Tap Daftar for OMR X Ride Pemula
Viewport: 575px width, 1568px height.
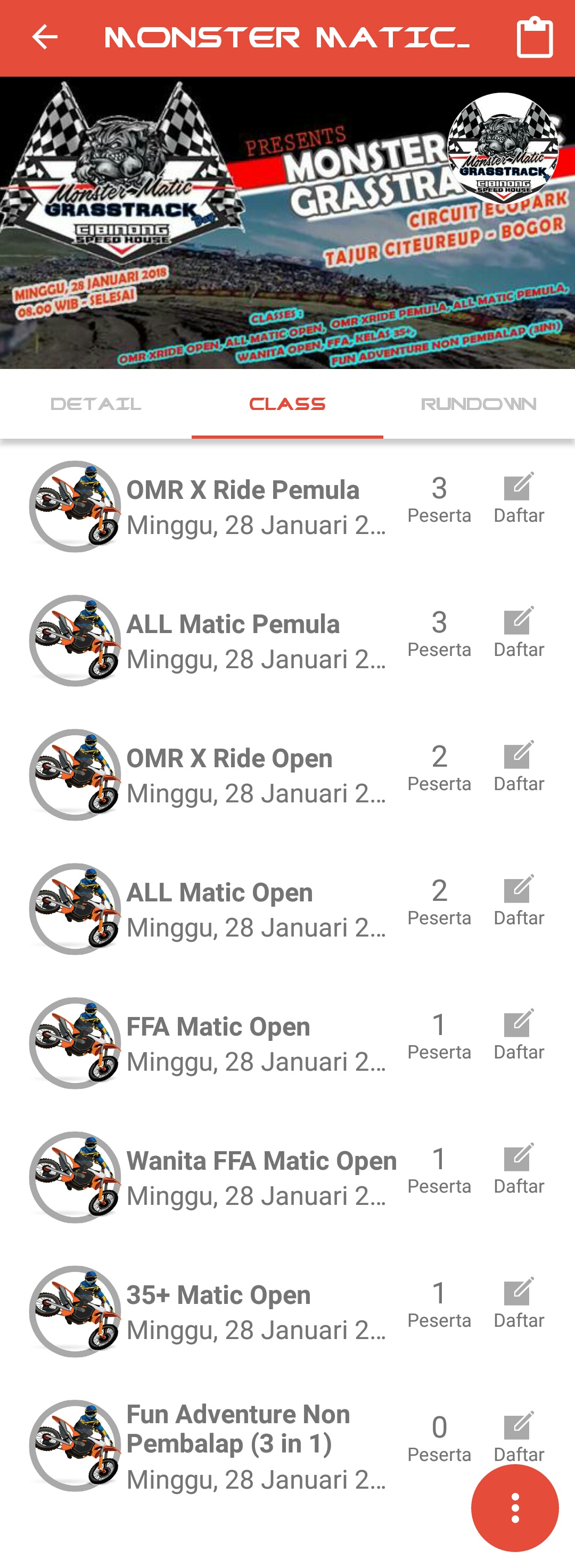tap(519, 498)
